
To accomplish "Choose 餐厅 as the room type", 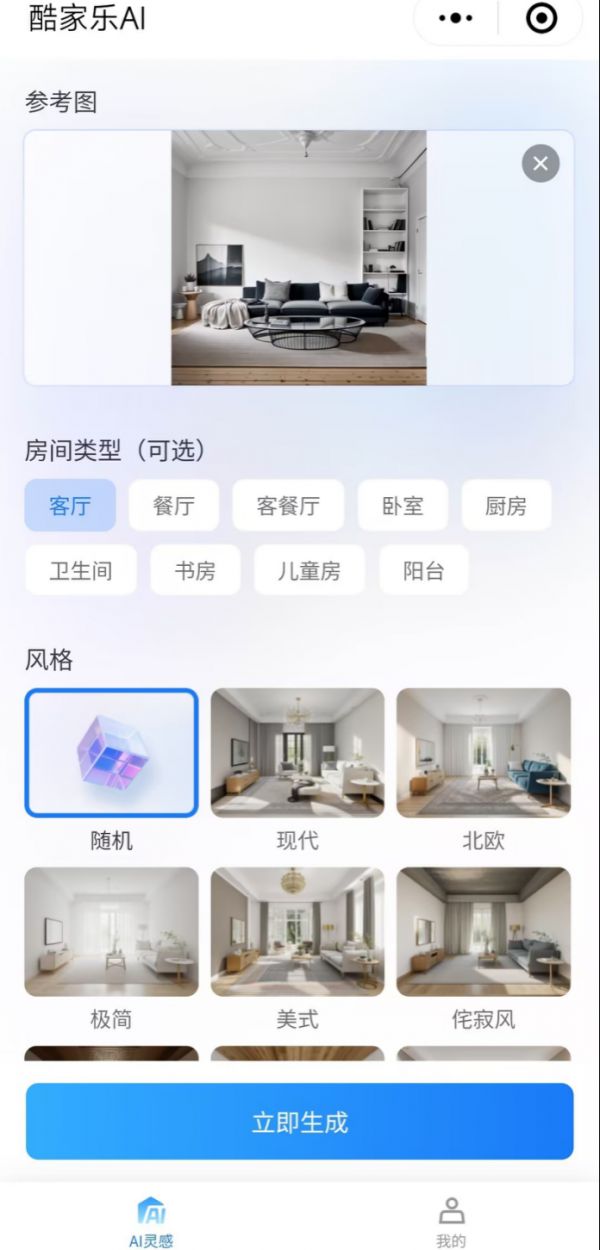I will pyautogui.click(x=174, y=506).
